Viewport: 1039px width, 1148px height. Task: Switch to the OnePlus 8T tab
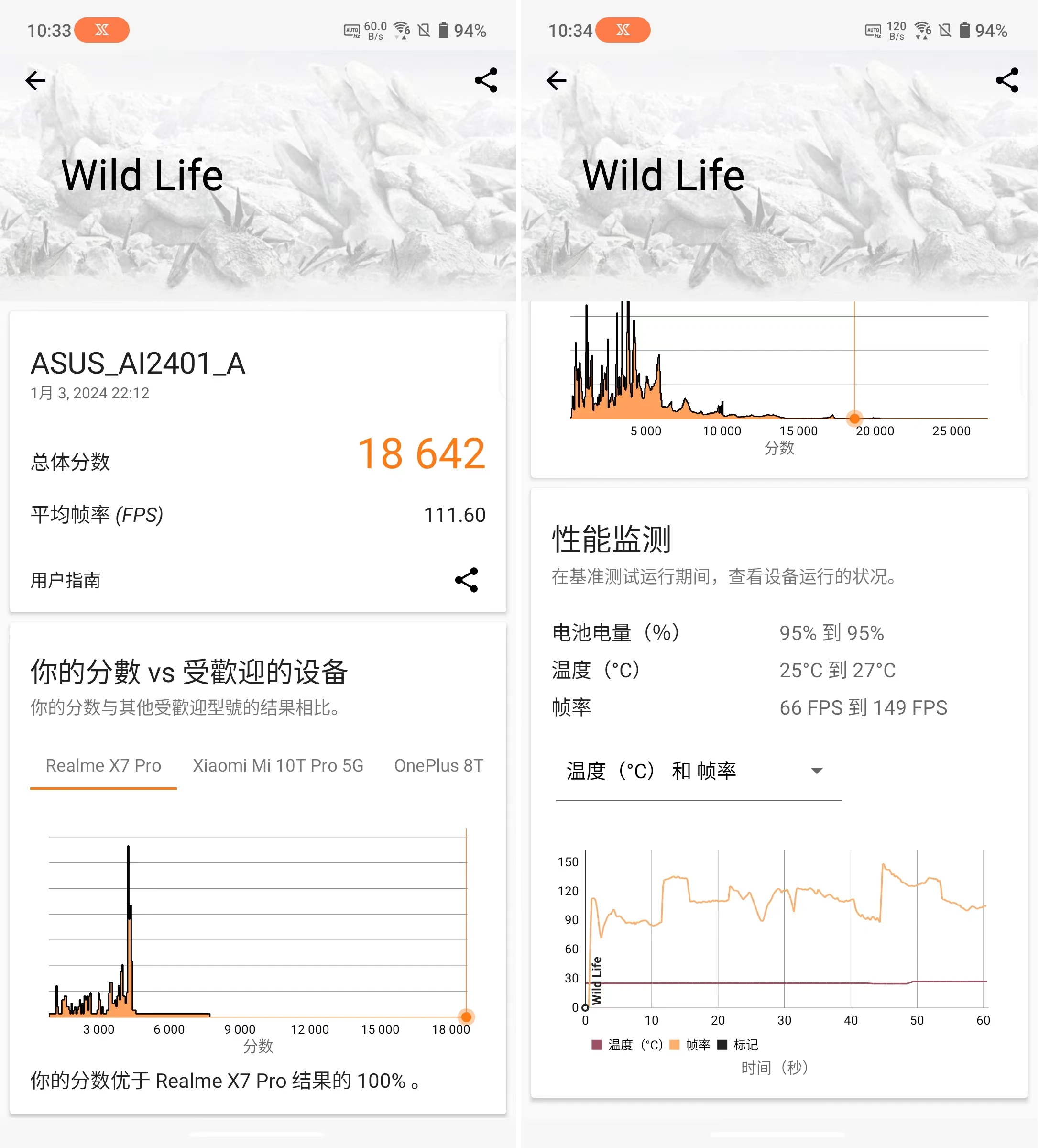[438, 765]
